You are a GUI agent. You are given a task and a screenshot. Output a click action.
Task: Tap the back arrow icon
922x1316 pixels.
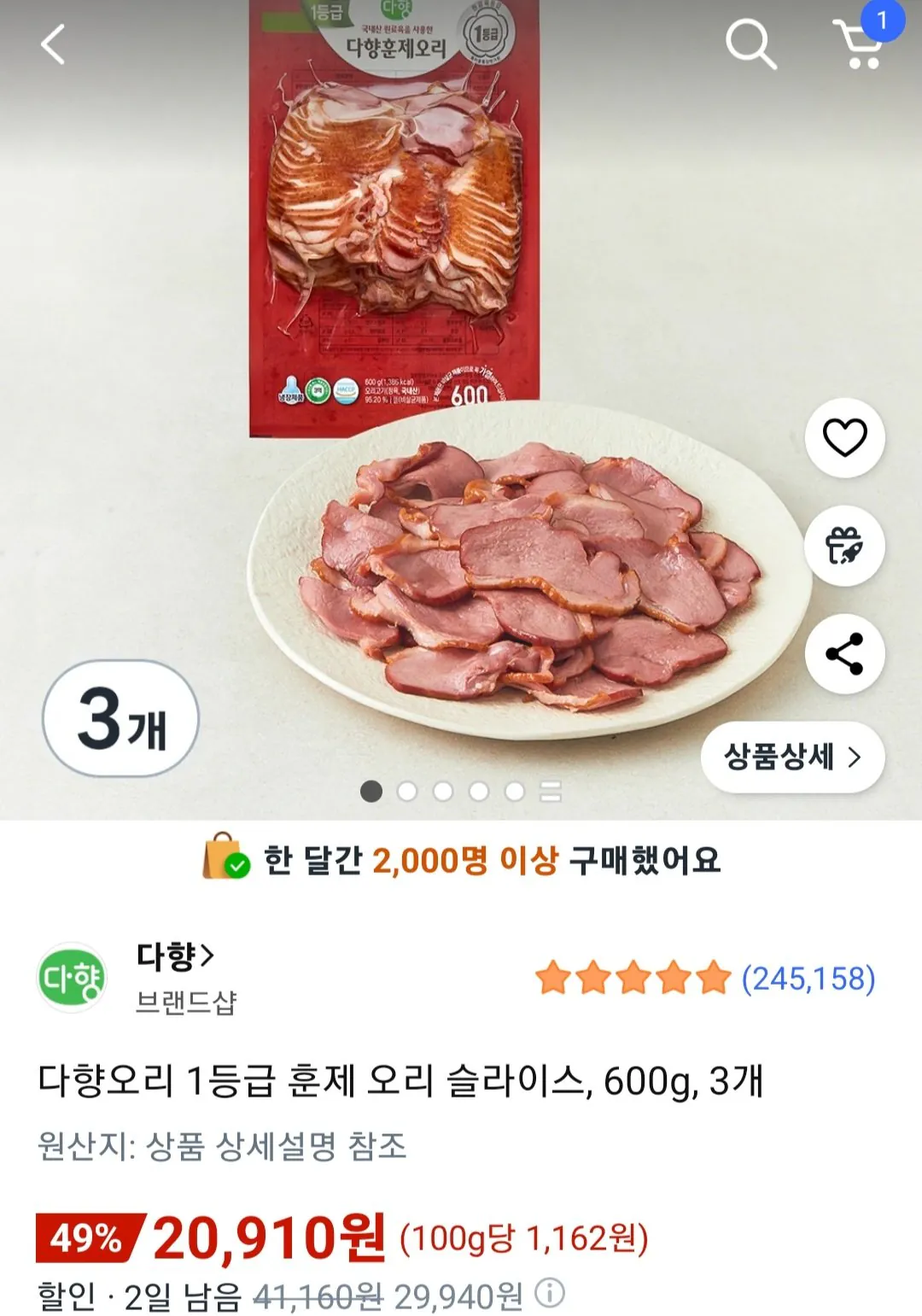tap(53, 44)
